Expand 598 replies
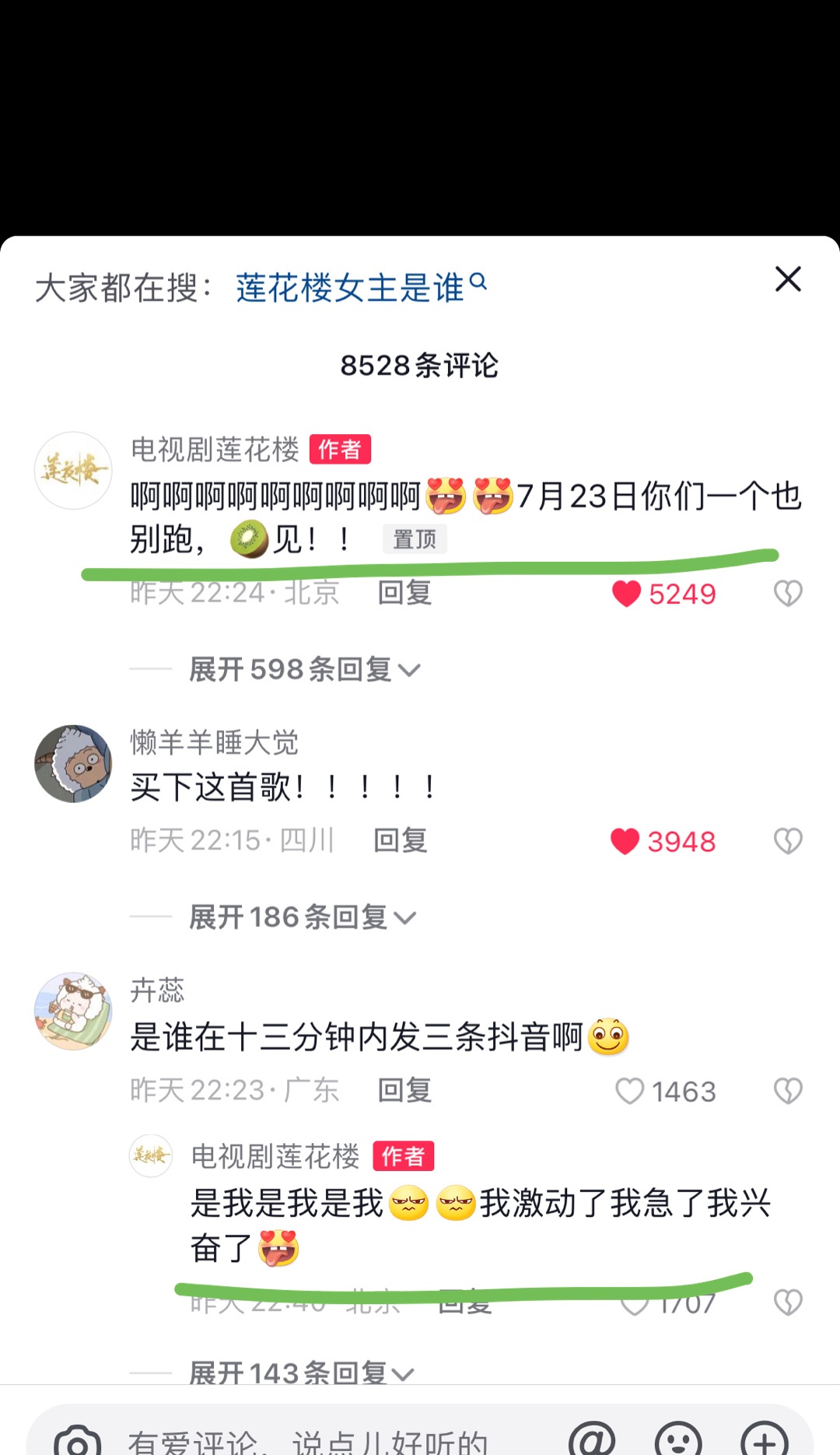The width and height of the screenshot is (840, 1455). [304, 669]
